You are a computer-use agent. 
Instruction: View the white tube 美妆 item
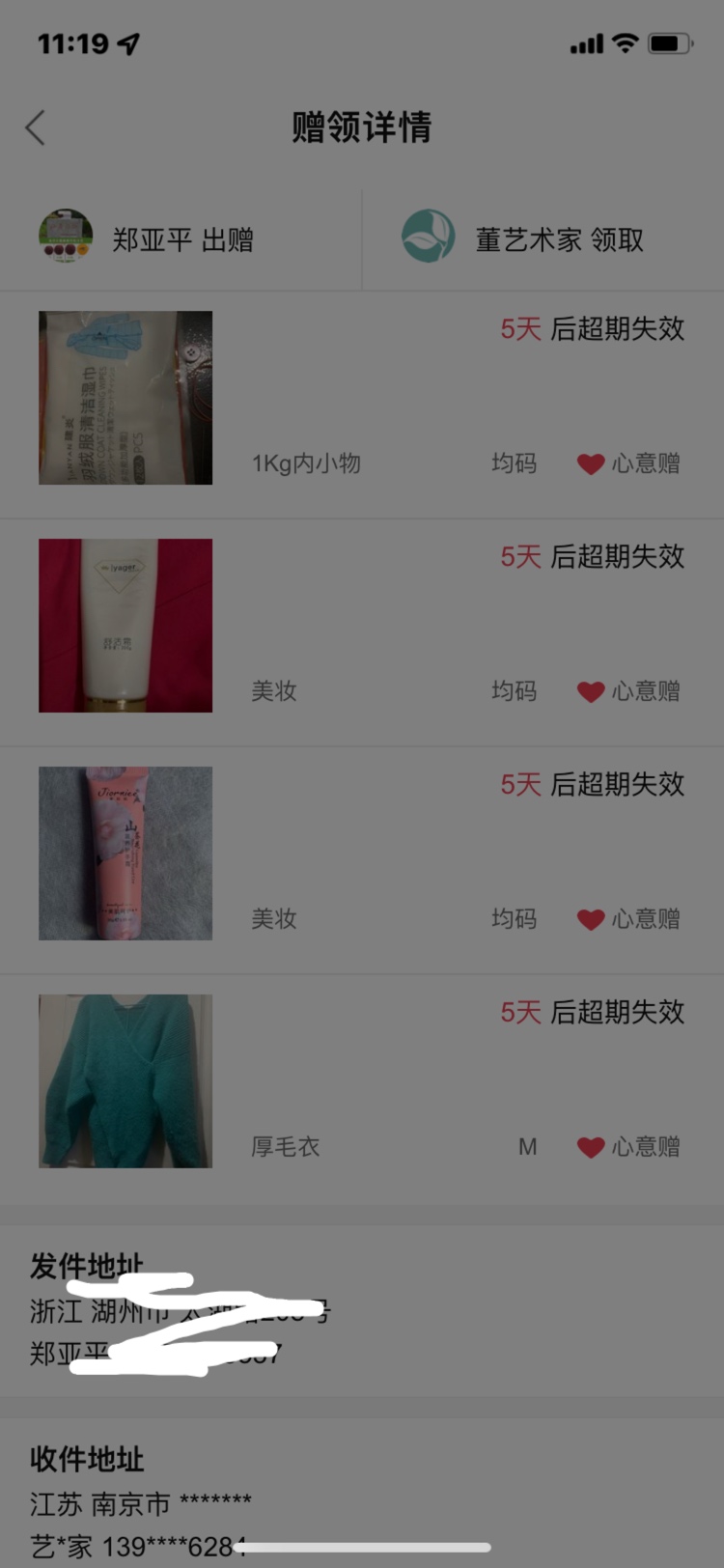click(x=125, y=626)
